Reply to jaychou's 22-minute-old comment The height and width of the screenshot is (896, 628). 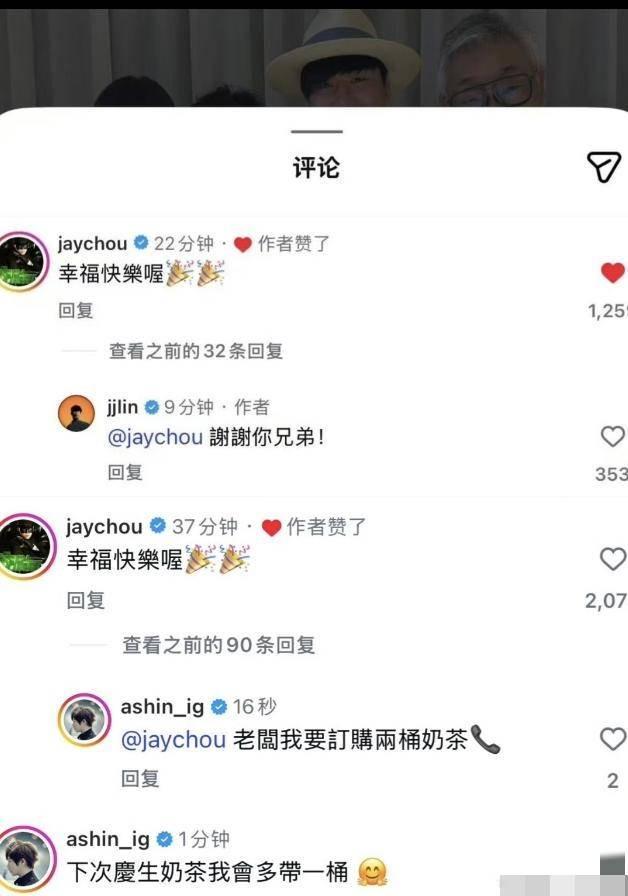tap(76, 310)
